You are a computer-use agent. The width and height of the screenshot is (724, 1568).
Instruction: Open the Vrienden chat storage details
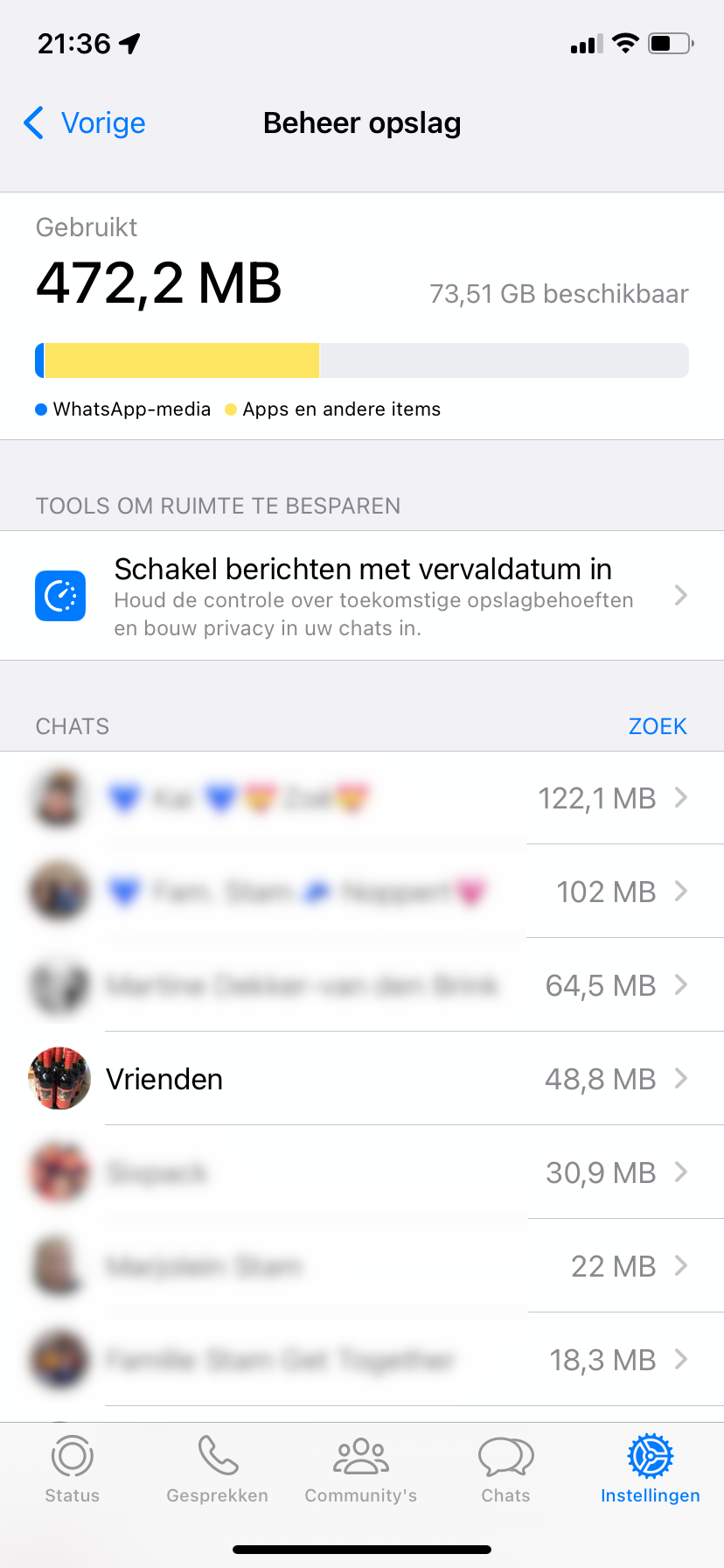click(x=362, y=1079)
